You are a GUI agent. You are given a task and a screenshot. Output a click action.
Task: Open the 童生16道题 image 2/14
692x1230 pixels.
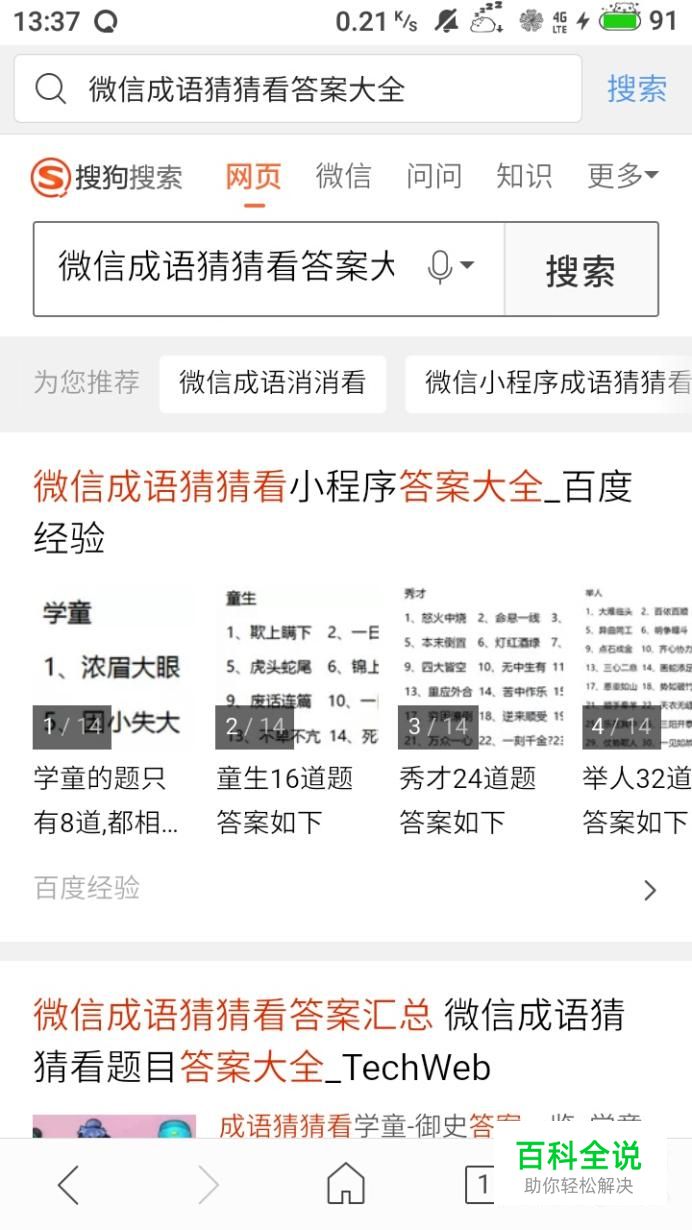297,668
